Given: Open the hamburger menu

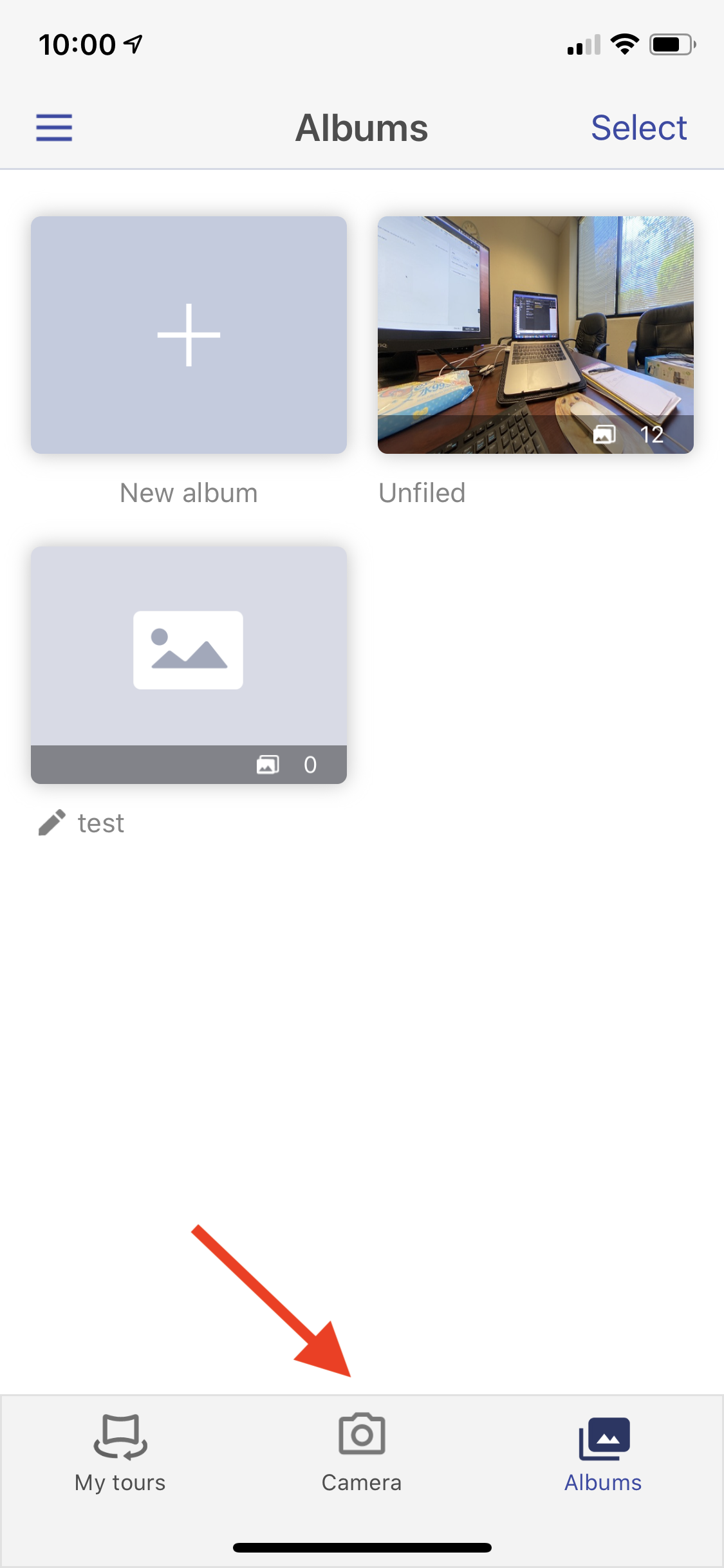Looking at the screenshot, I should [x=54, y=127].
